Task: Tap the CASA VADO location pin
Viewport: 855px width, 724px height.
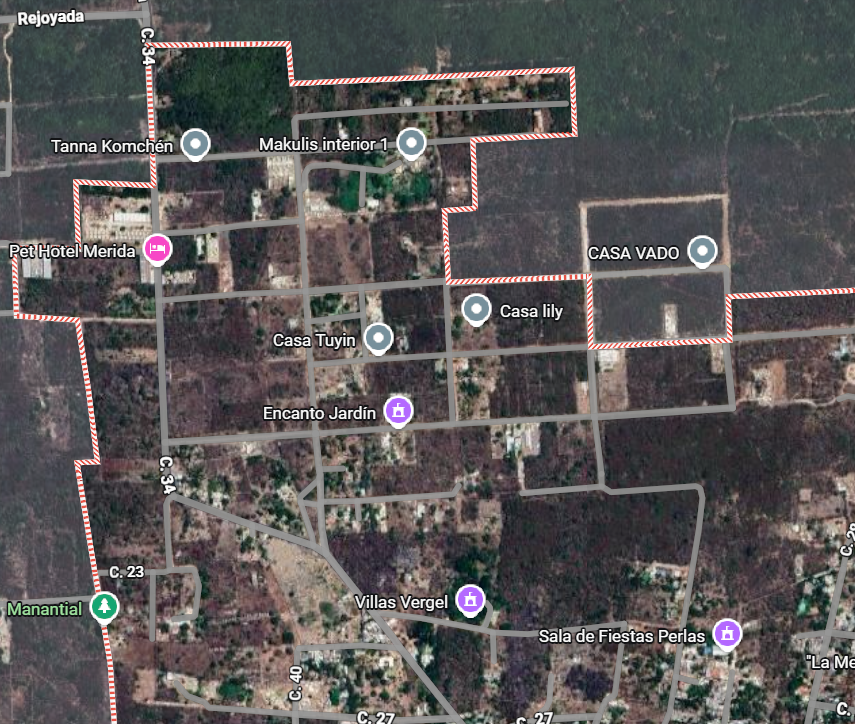Action: tap(704, 251)
